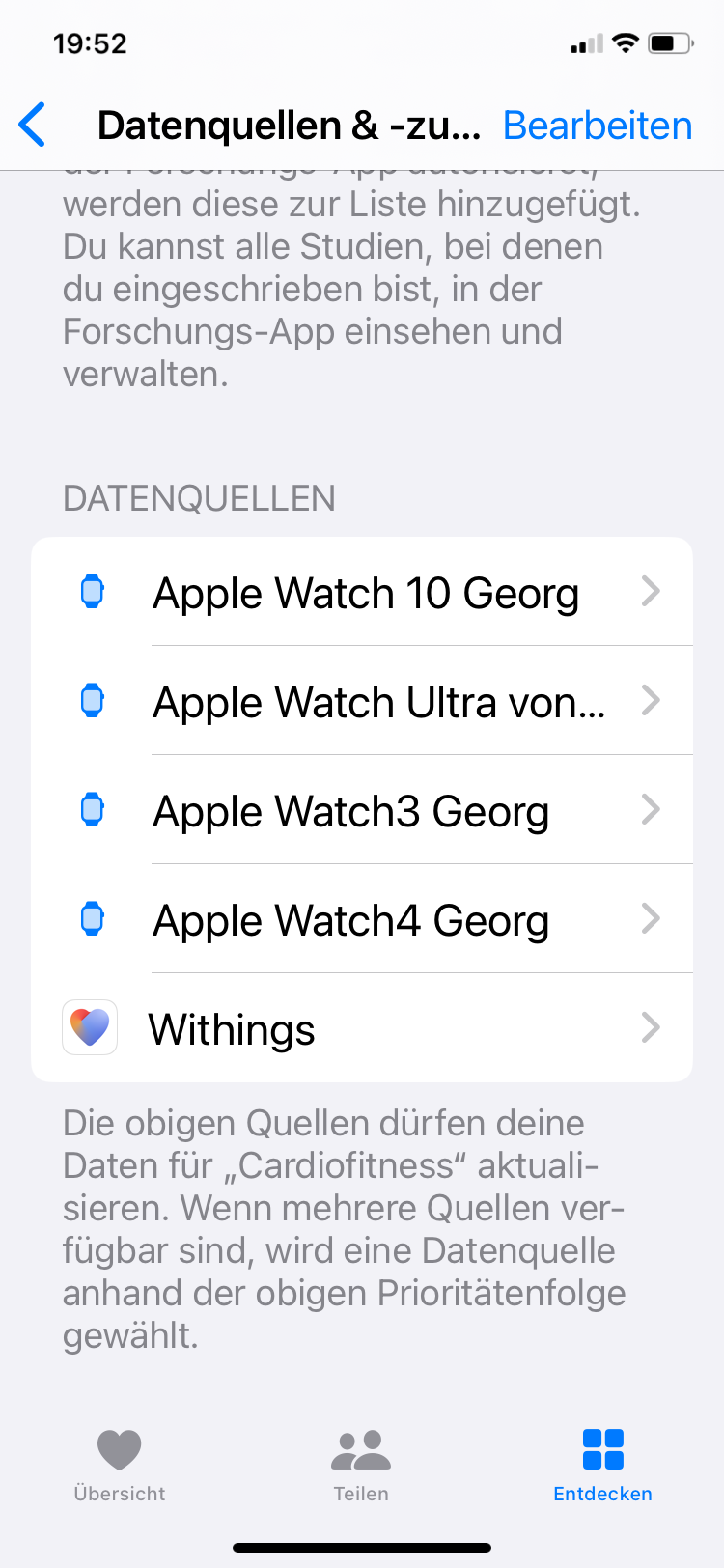724x1568 pixels.
Task: Switch to the Übersicht tab
Action: click(120, 1466)
